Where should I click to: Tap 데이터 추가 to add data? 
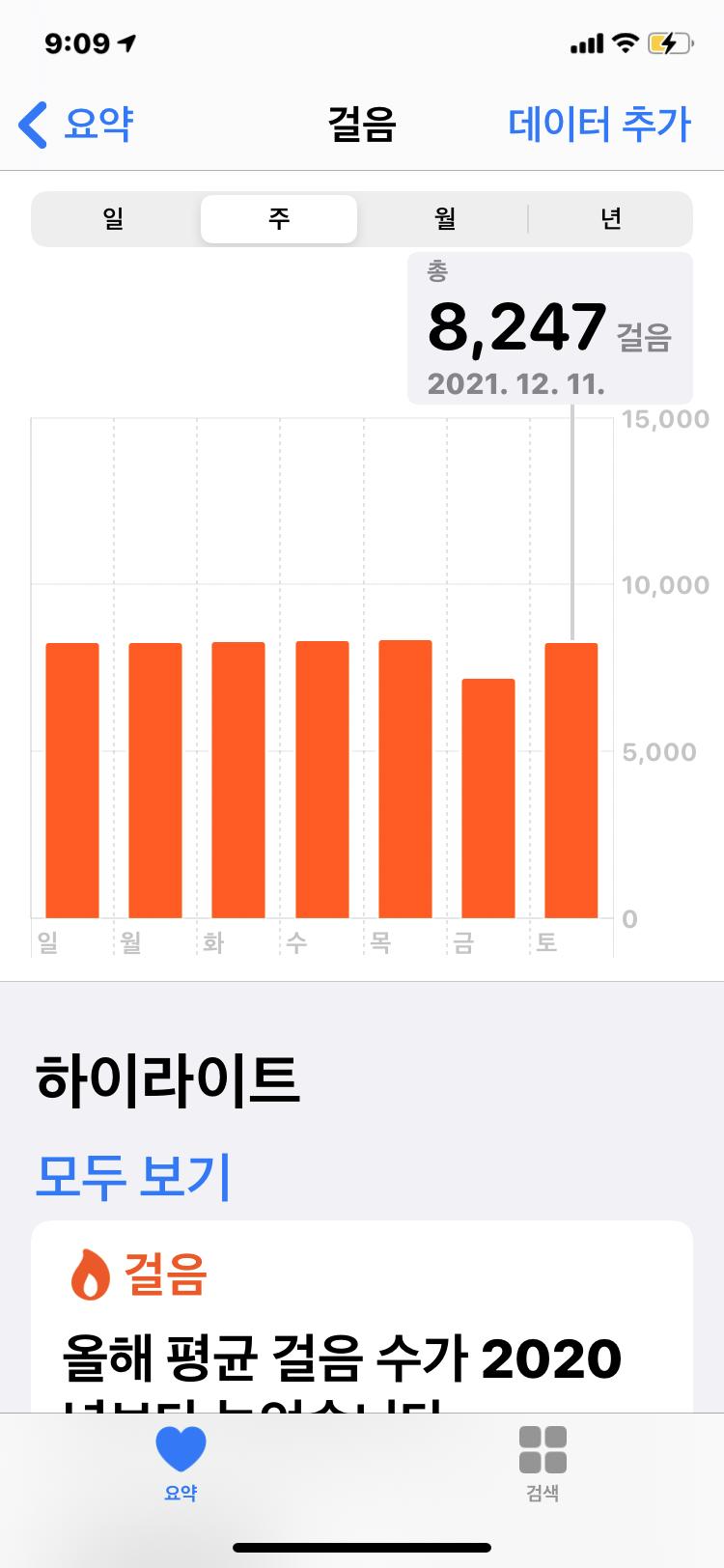(599, 126)
